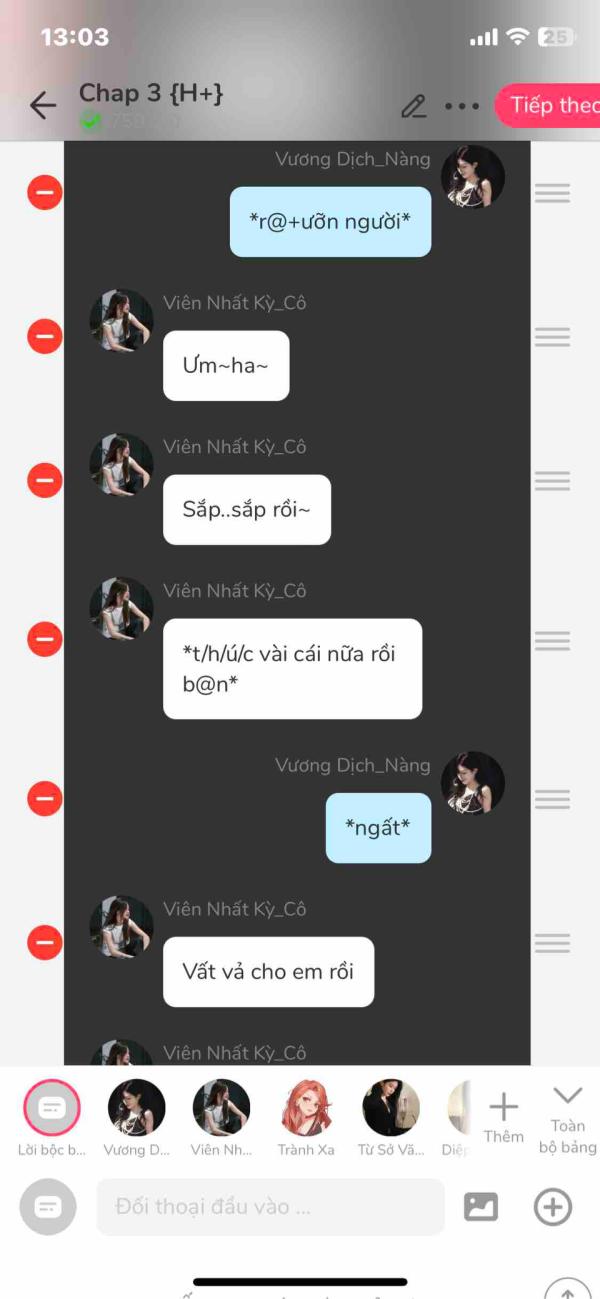
Task: Open the three-dot overflow menu
Action: 462,106
